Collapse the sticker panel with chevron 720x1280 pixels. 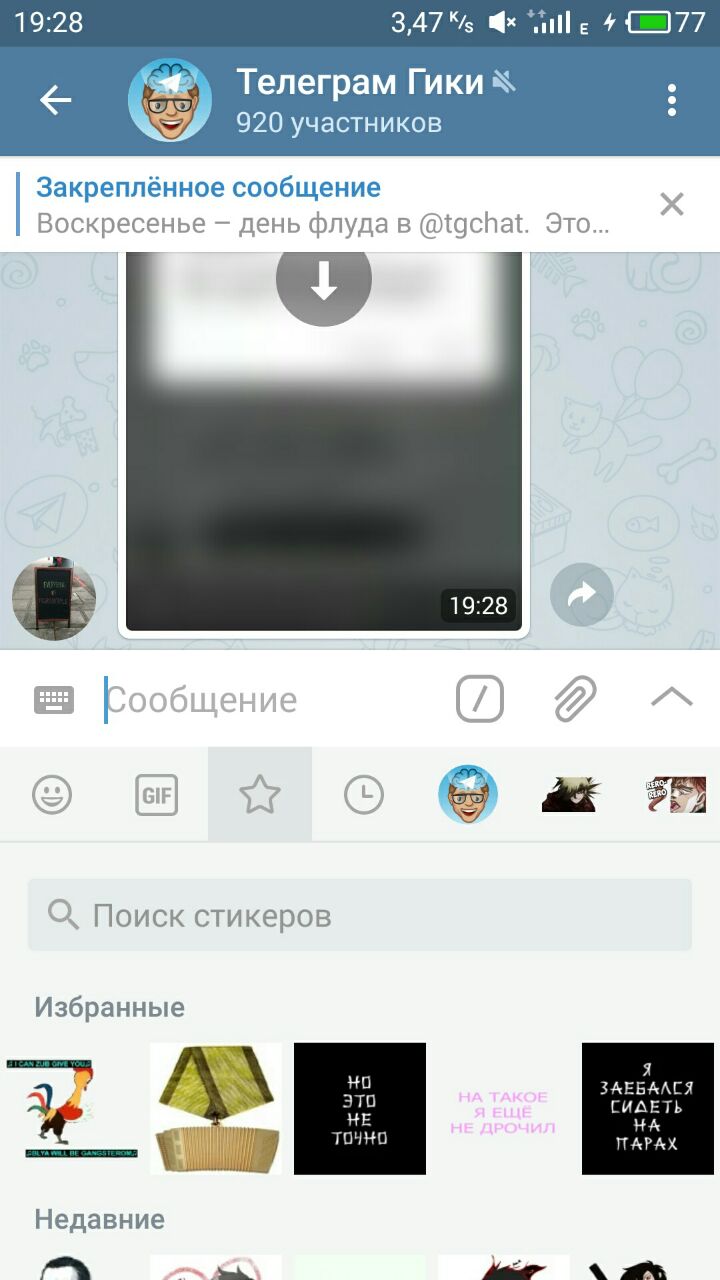[x=671, y=698]
